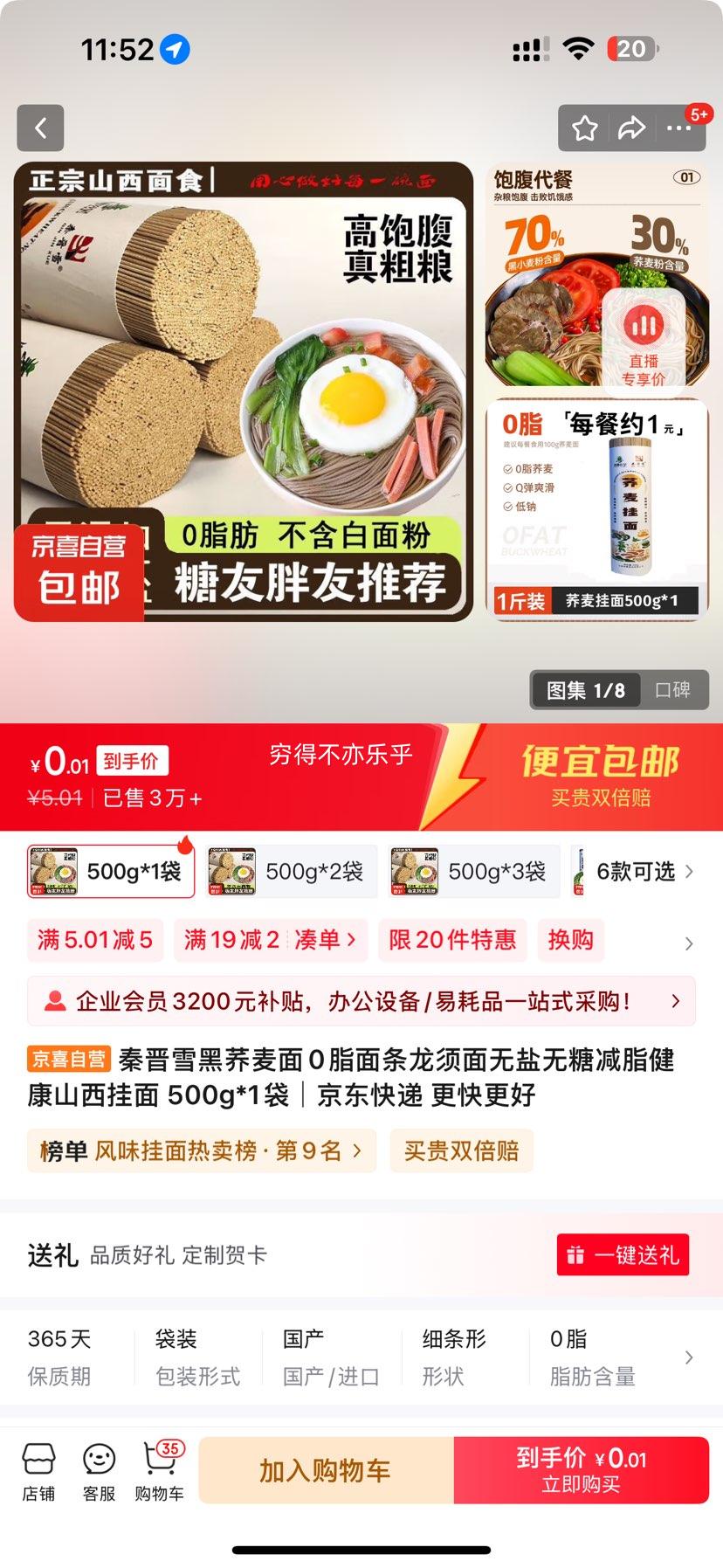
Task: Open the 凑单 coupon combining page
Action: point(320,941)
